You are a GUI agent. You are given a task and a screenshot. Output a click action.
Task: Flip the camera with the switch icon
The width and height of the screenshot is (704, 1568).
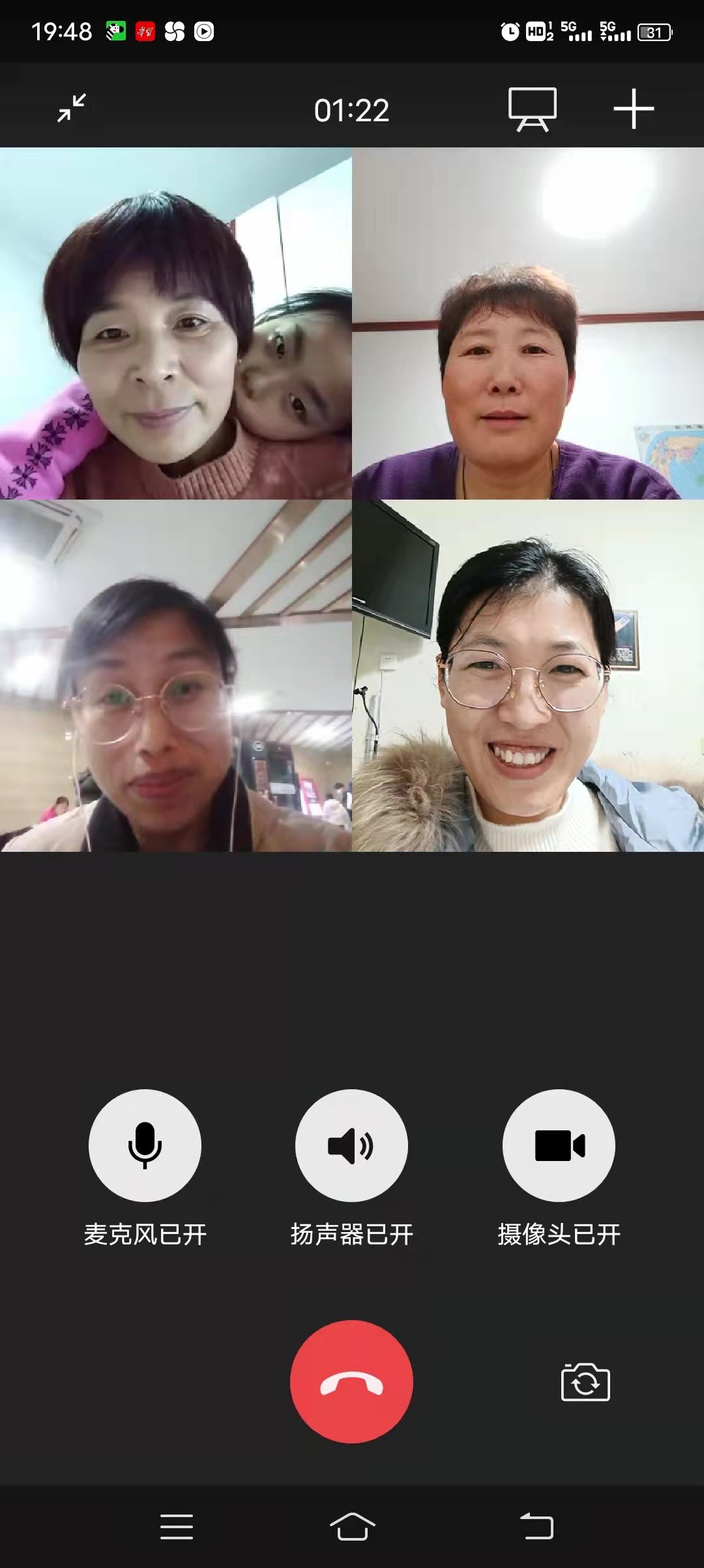pos(585,1381)
